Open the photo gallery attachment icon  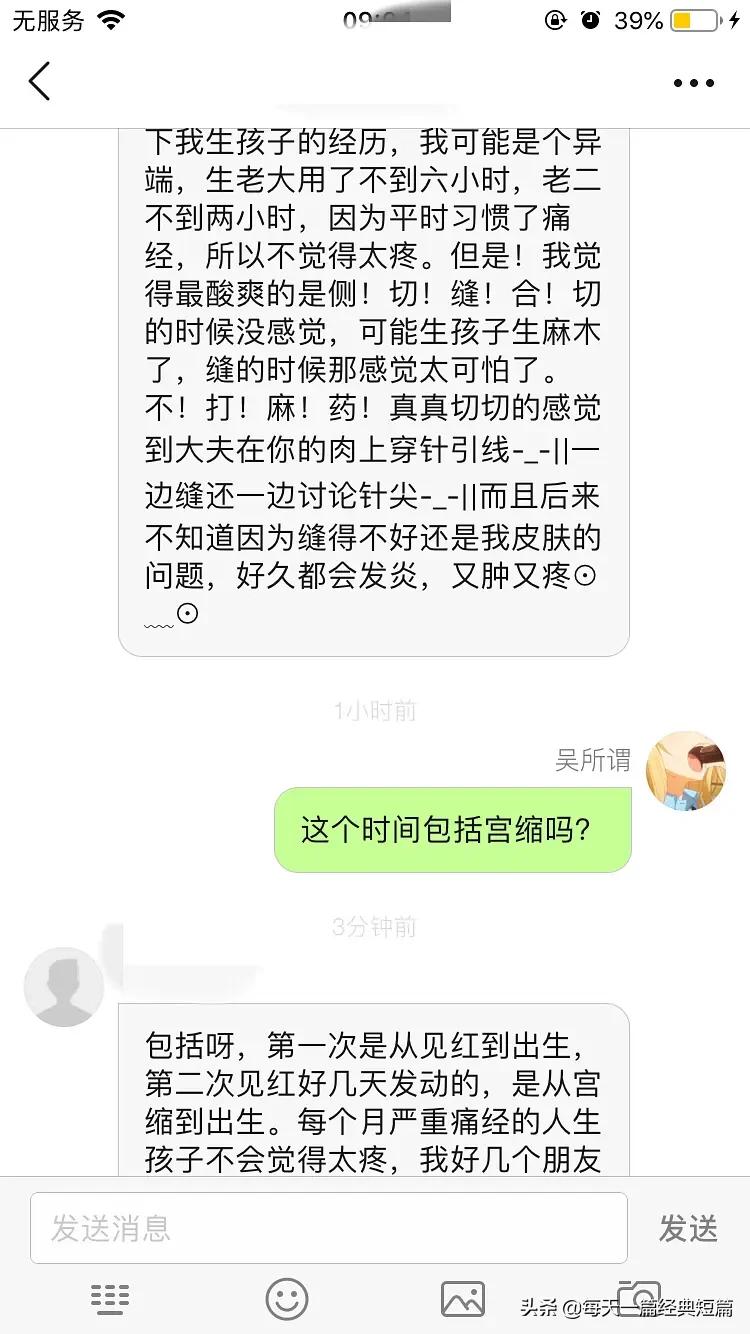point(463,1297)
